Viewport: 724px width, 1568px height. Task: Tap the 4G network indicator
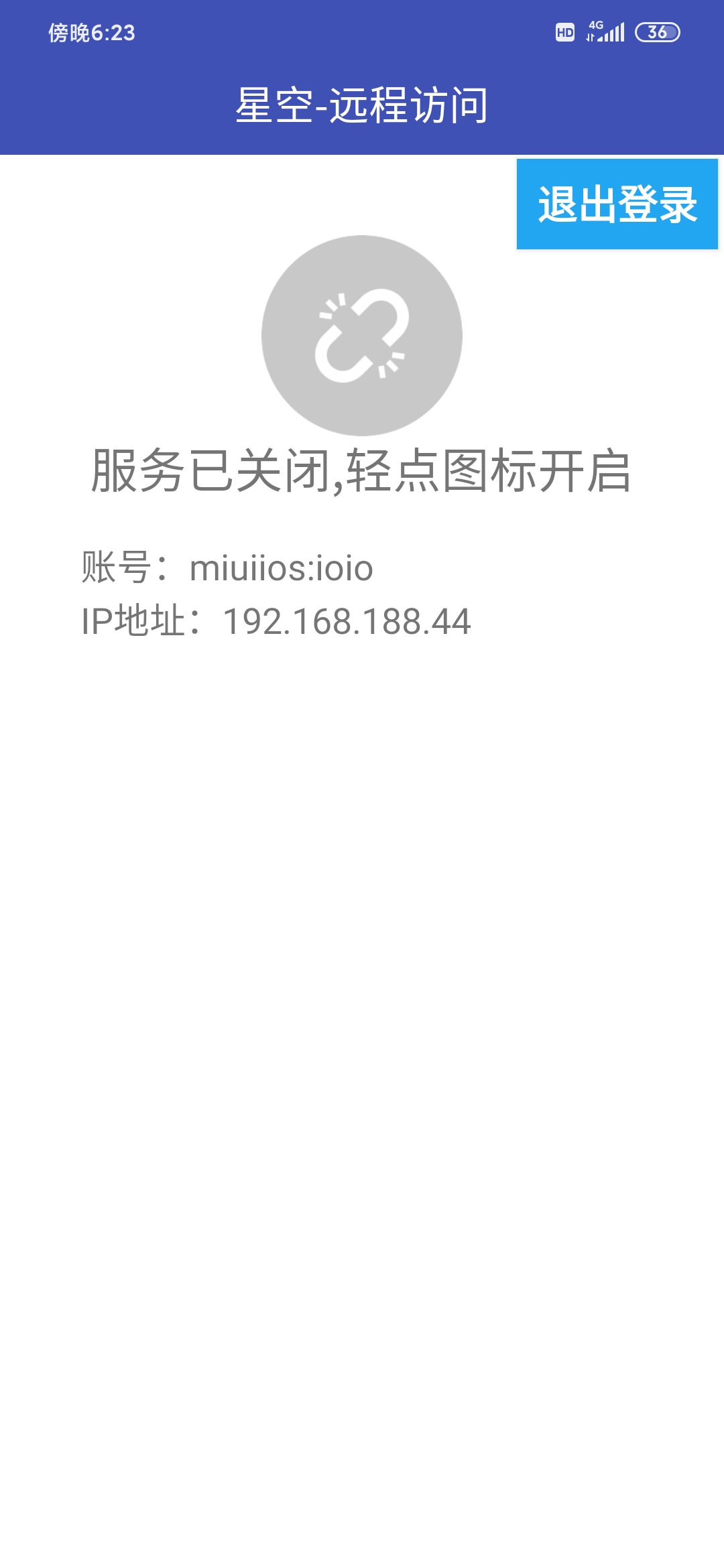[595, 24]
